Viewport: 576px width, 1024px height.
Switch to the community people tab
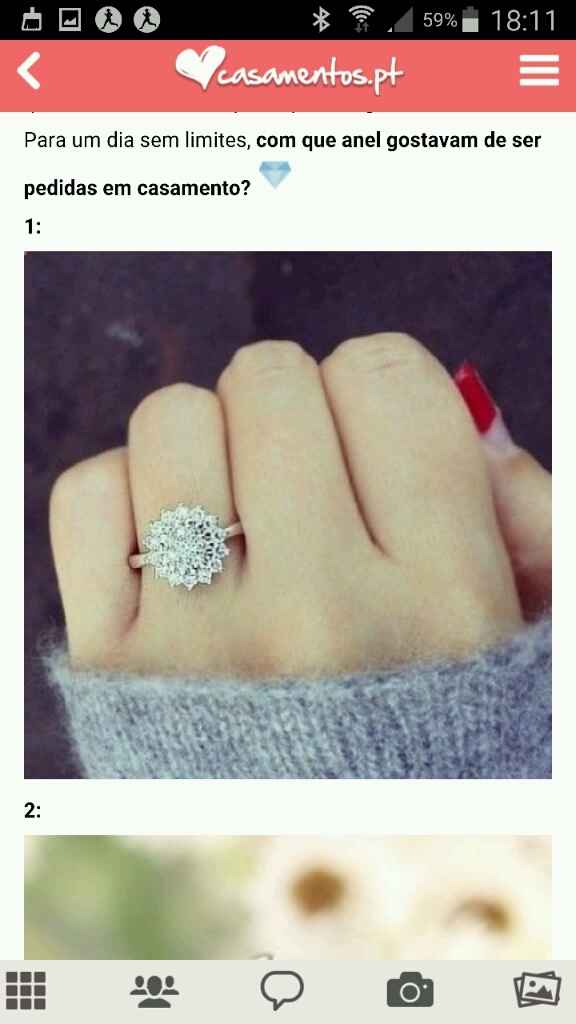[154, 991]
